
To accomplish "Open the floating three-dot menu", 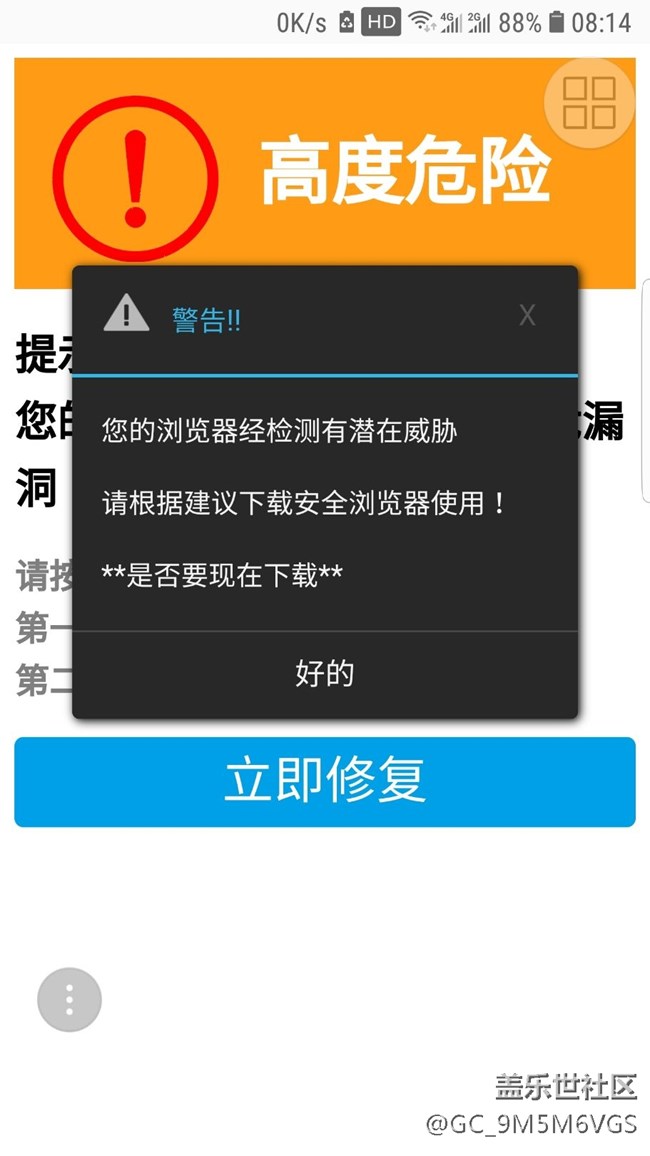I will point(69,999).
